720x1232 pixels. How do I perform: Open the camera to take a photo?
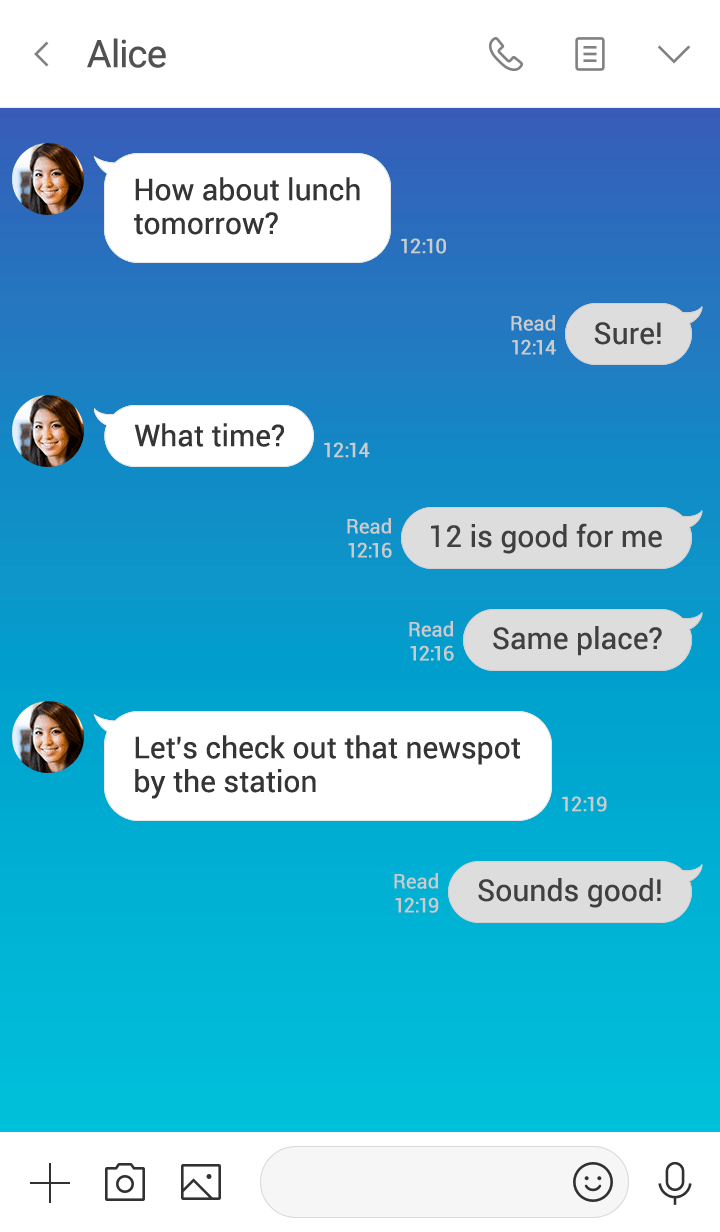pyautogui.click(x=125, y=1183)
